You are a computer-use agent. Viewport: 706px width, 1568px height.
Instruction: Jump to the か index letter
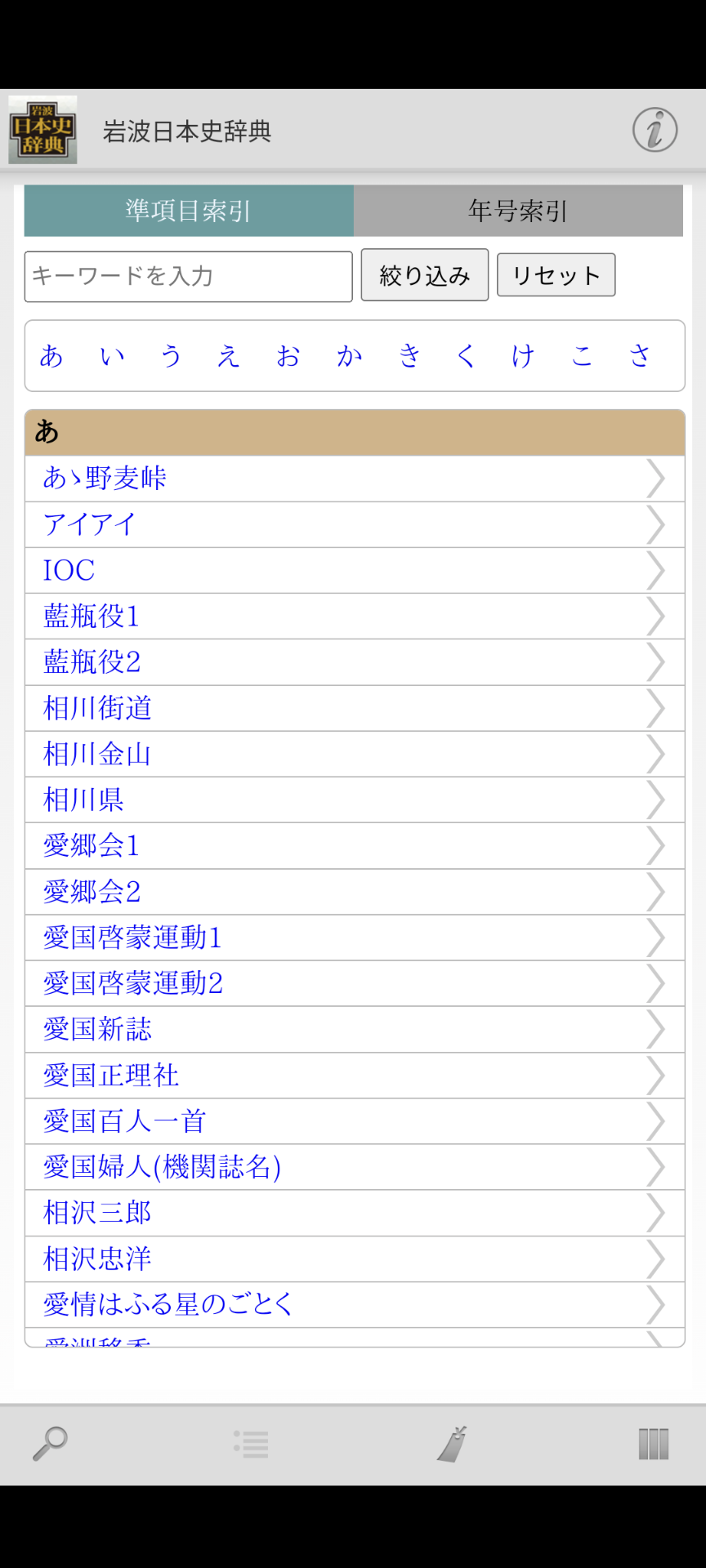point(350,356)
